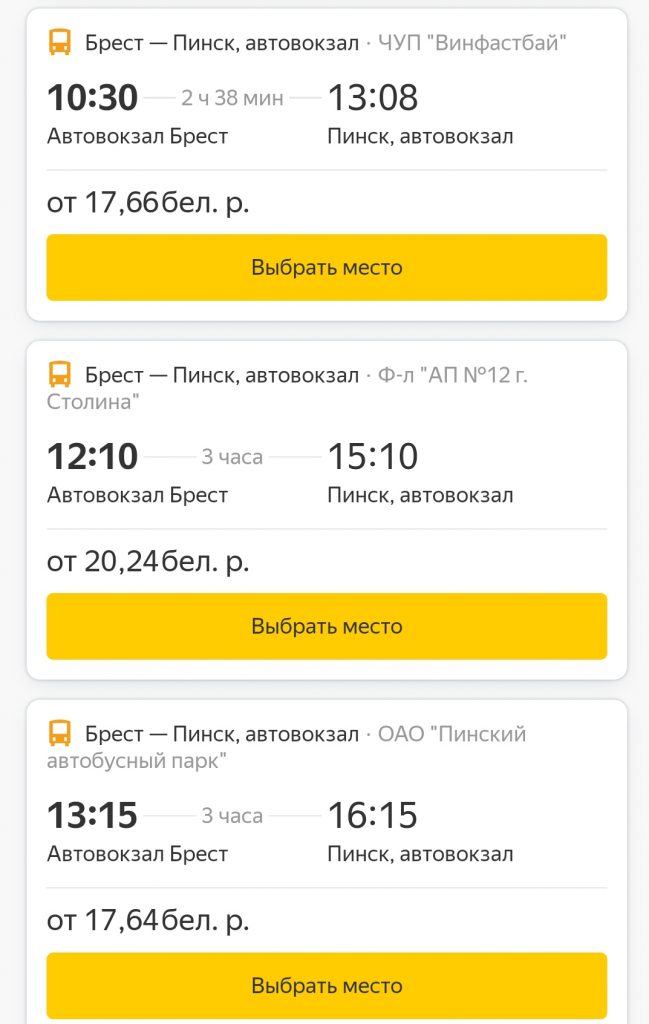649x1024 pixels.
Task: Pick a seat on the 13:15 bus
Action: pos(326,986)
